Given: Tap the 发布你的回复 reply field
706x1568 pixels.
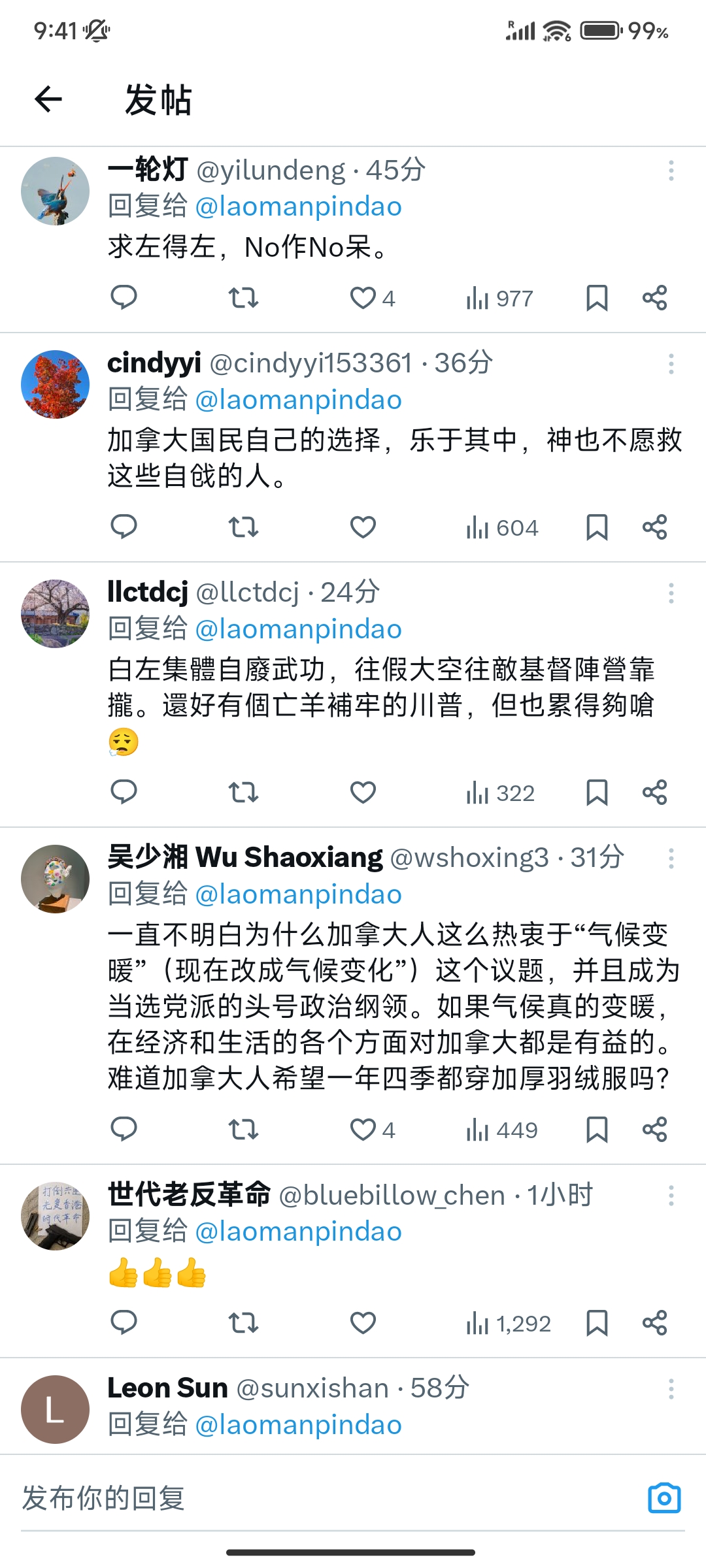Looking at the screenshot, I should pos(327,1497).
